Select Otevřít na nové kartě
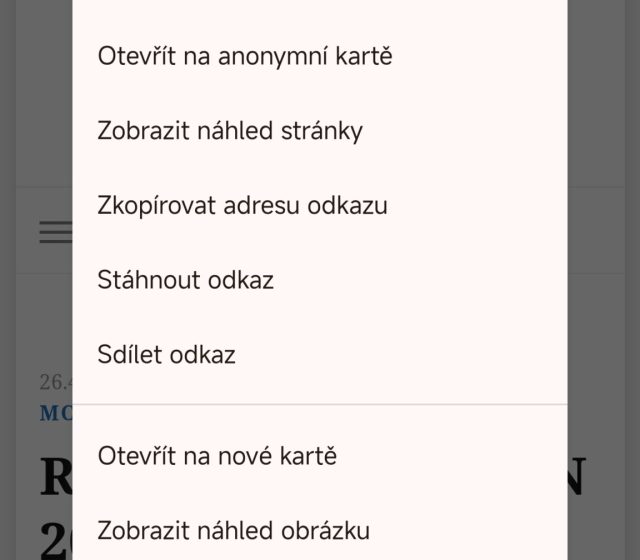The height and width of the screenshot is (560, 640). click(217, 456)
